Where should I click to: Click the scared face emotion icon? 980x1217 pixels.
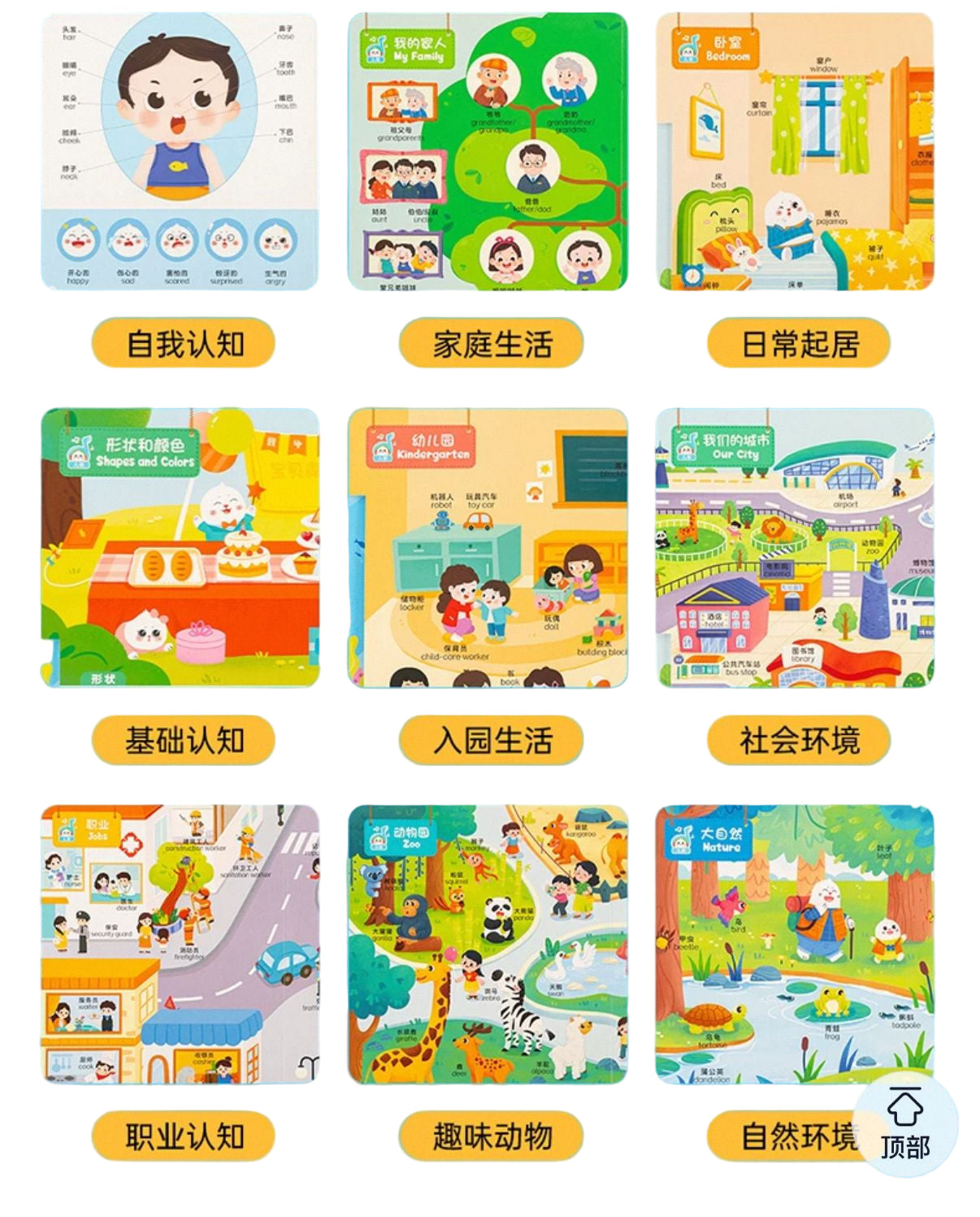tap(177, 240)
